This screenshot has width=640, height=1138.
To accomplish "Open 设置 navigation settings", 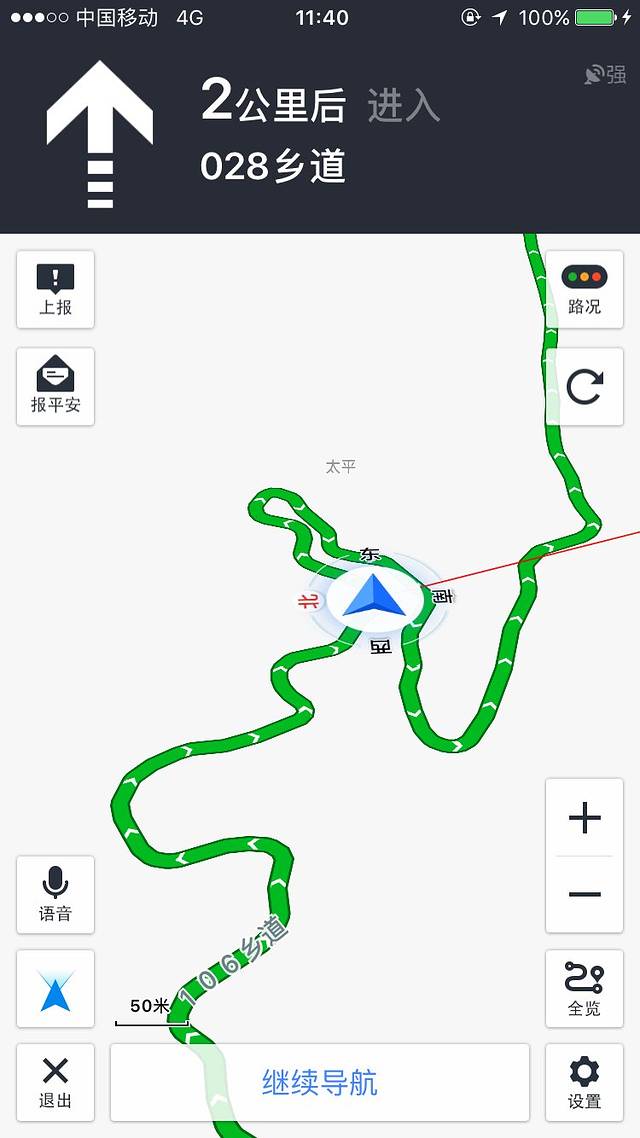I will (584, 1082).
